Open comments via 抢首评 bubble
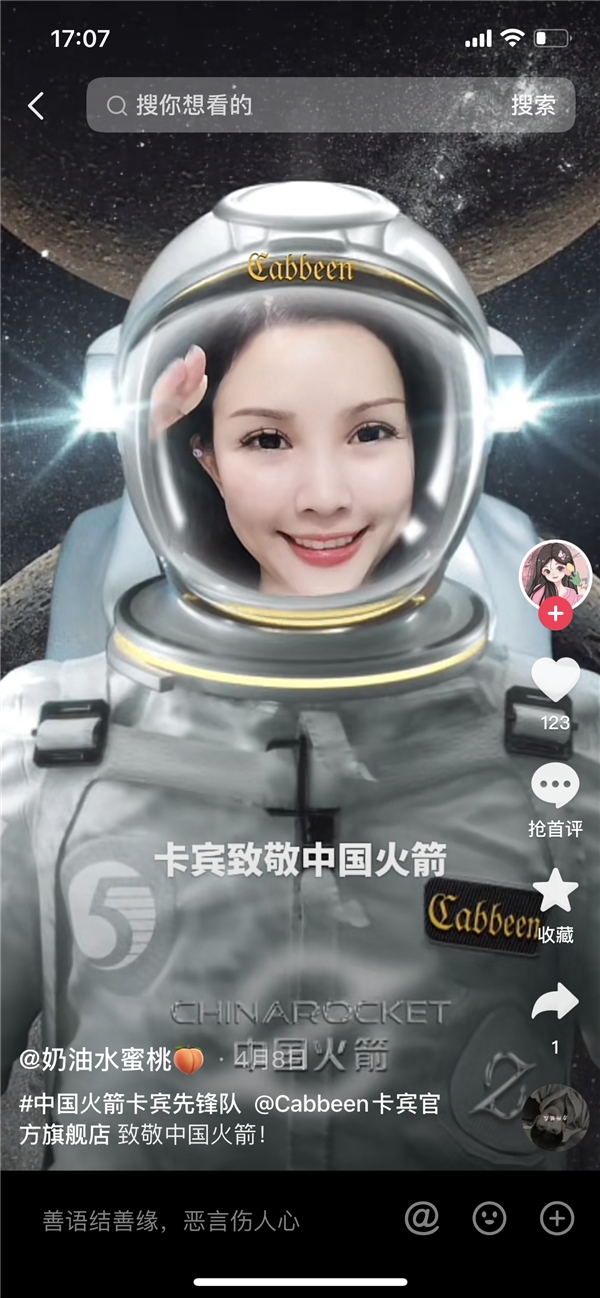 [x=555, y=788]
